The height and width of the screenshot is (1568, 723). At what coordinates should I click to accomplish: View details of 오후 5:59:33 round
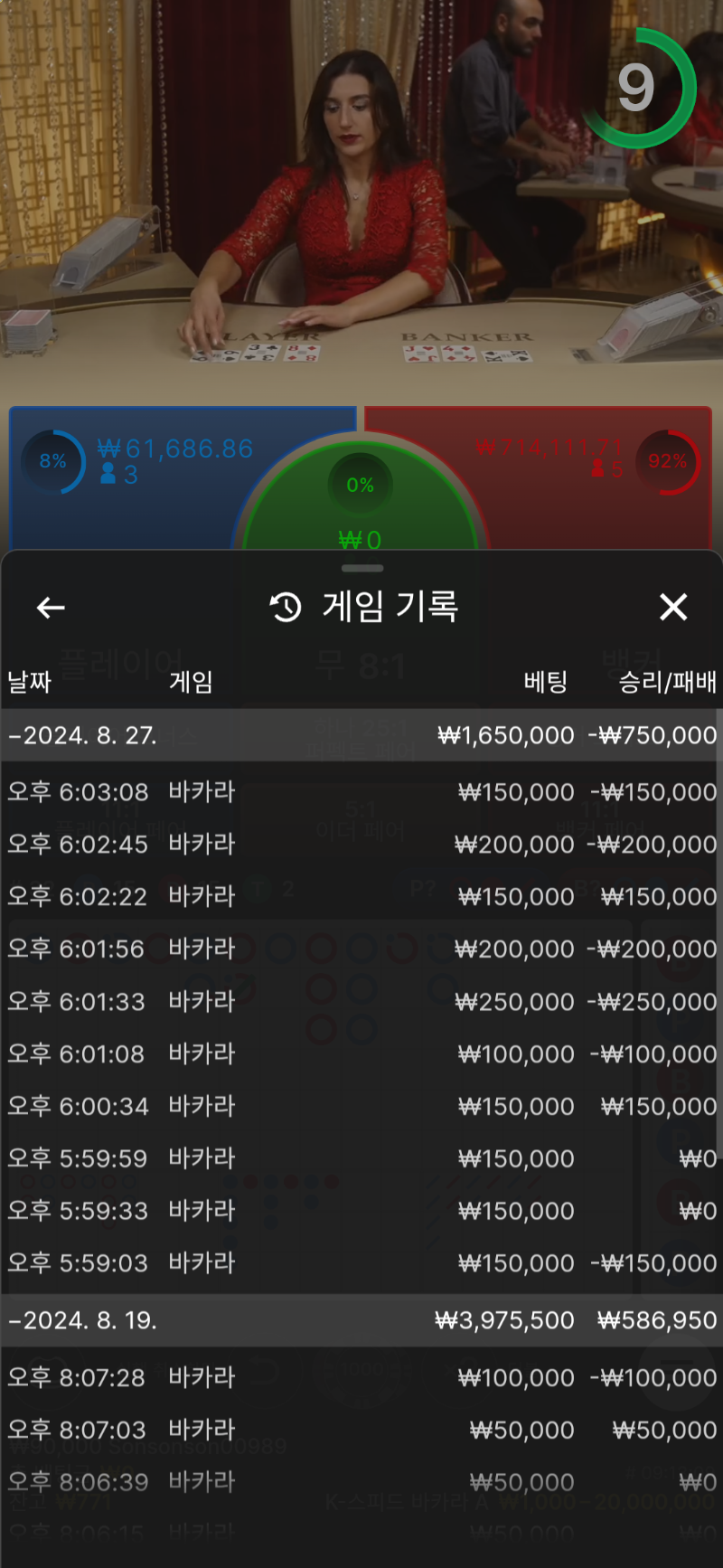tap(361, 1211)
